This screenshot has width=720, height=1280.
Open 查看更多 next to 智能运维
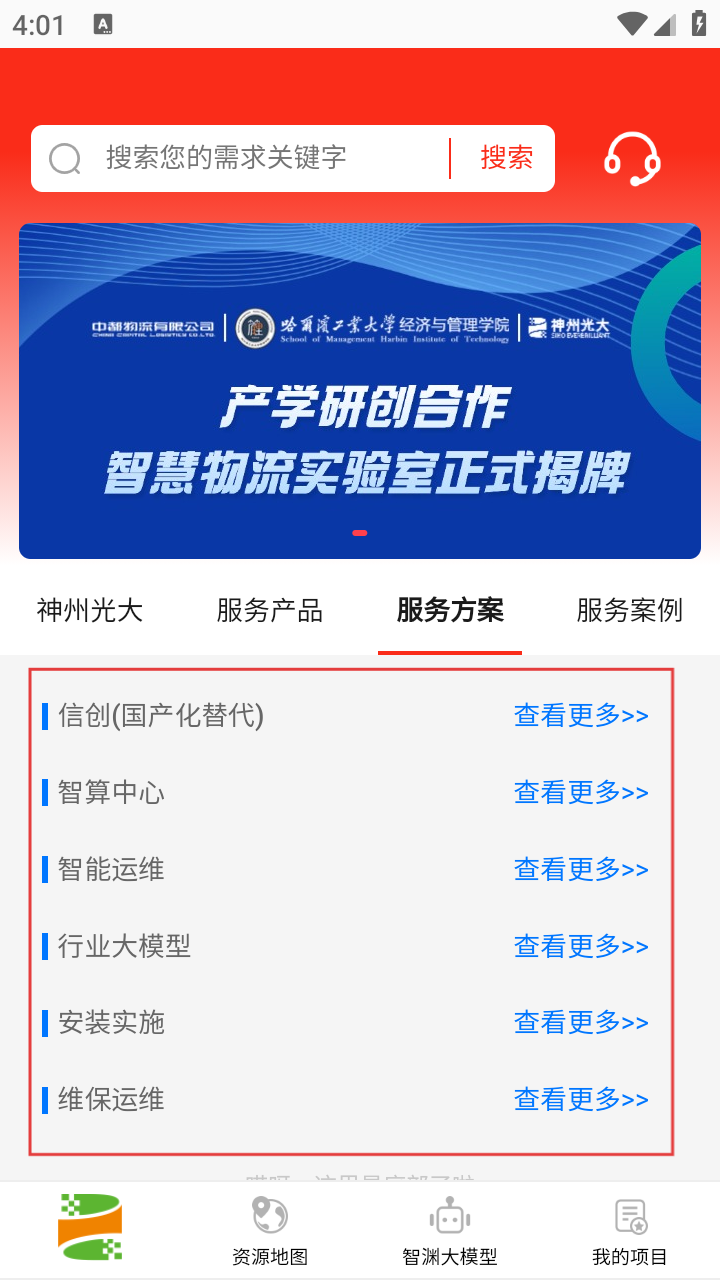[x=581, y=870]
